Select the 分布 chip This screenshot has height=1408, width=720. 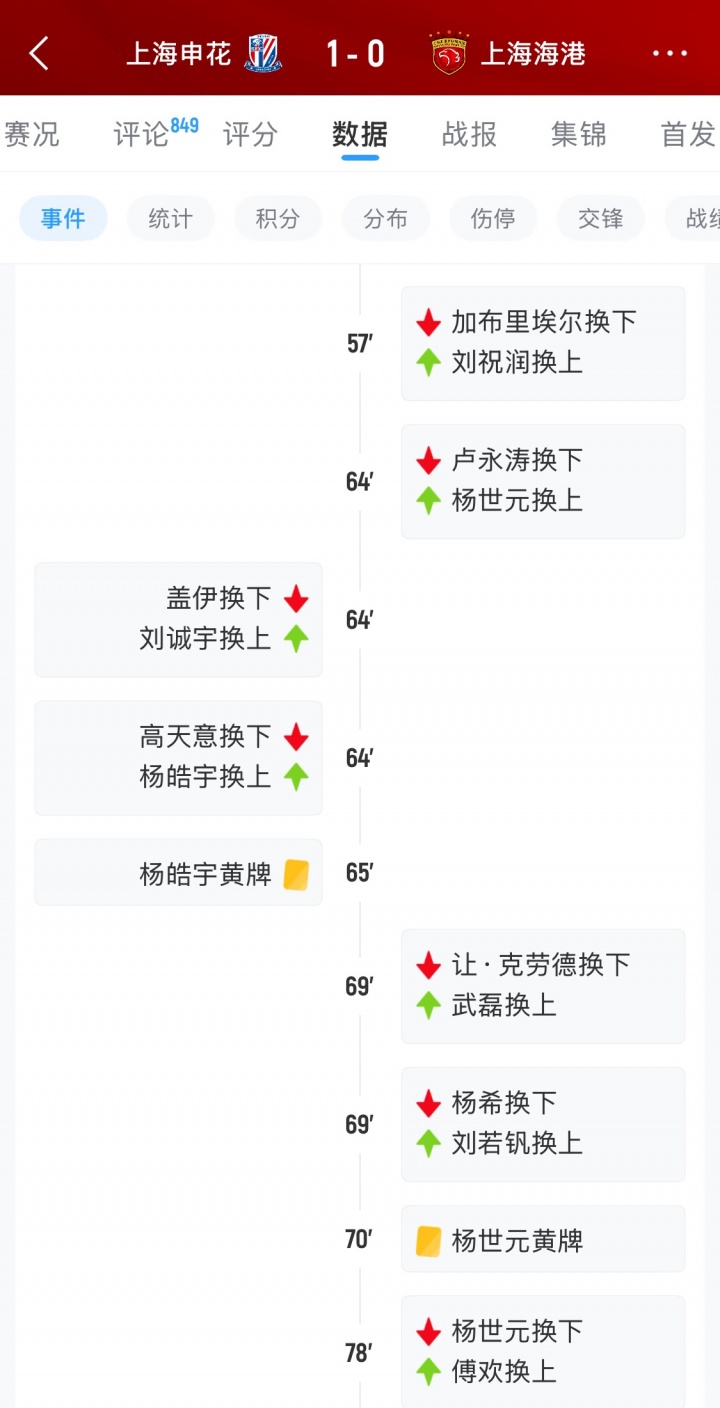click(x=385, y=219)
